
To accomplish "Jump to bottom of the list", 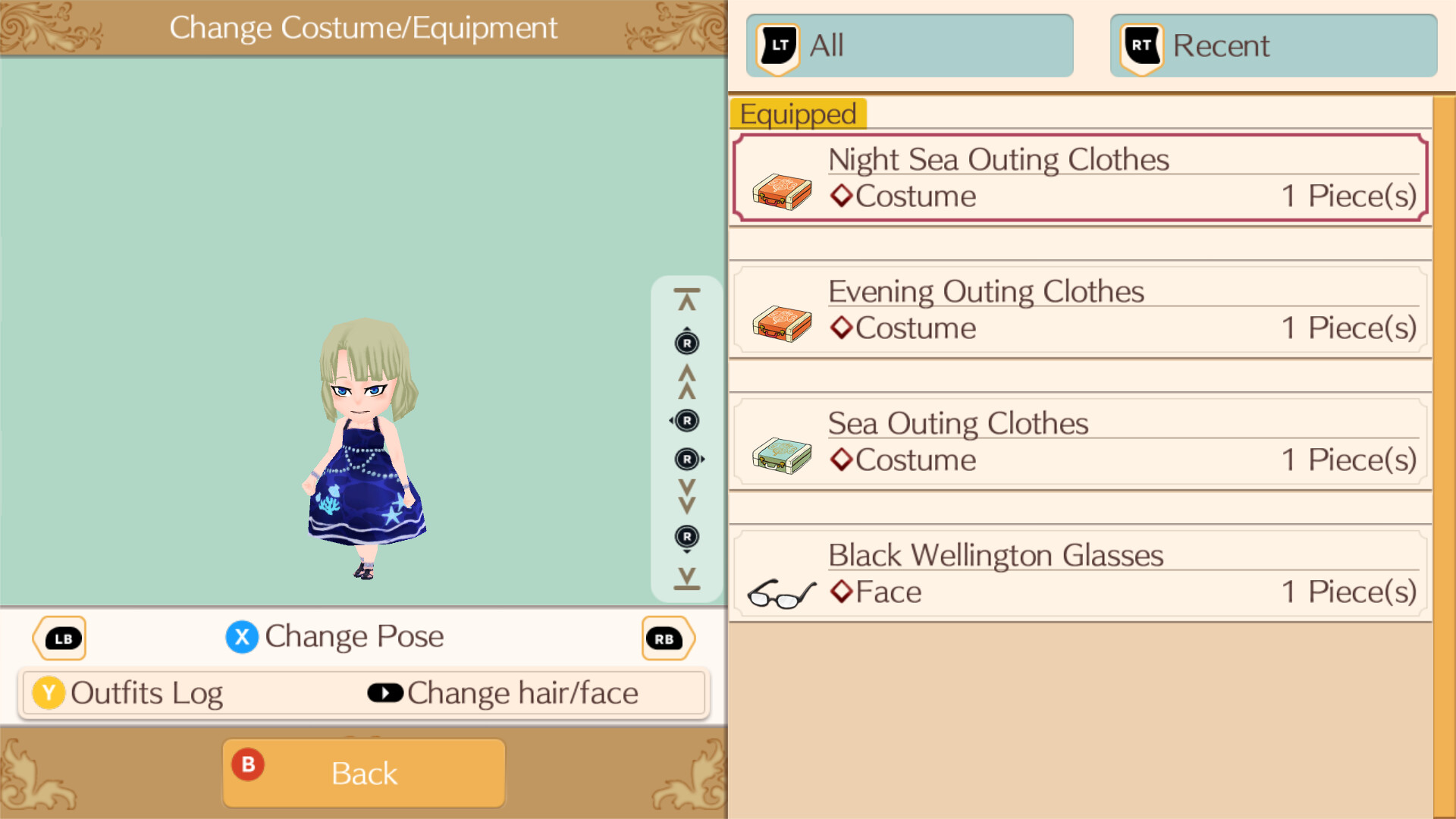I will point(687,578).
